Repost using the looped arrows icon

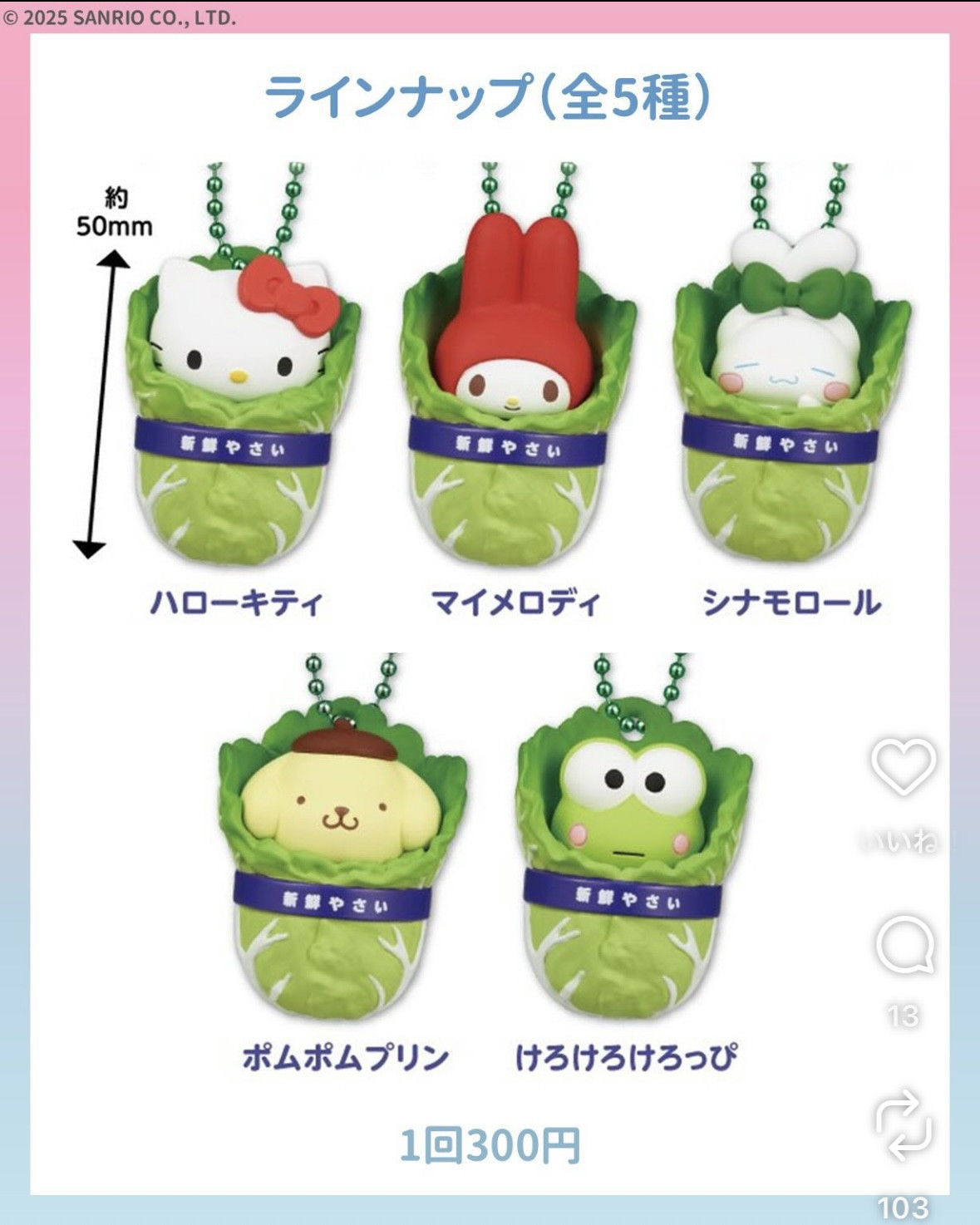pyautogui.click(x=904, y=1126)
